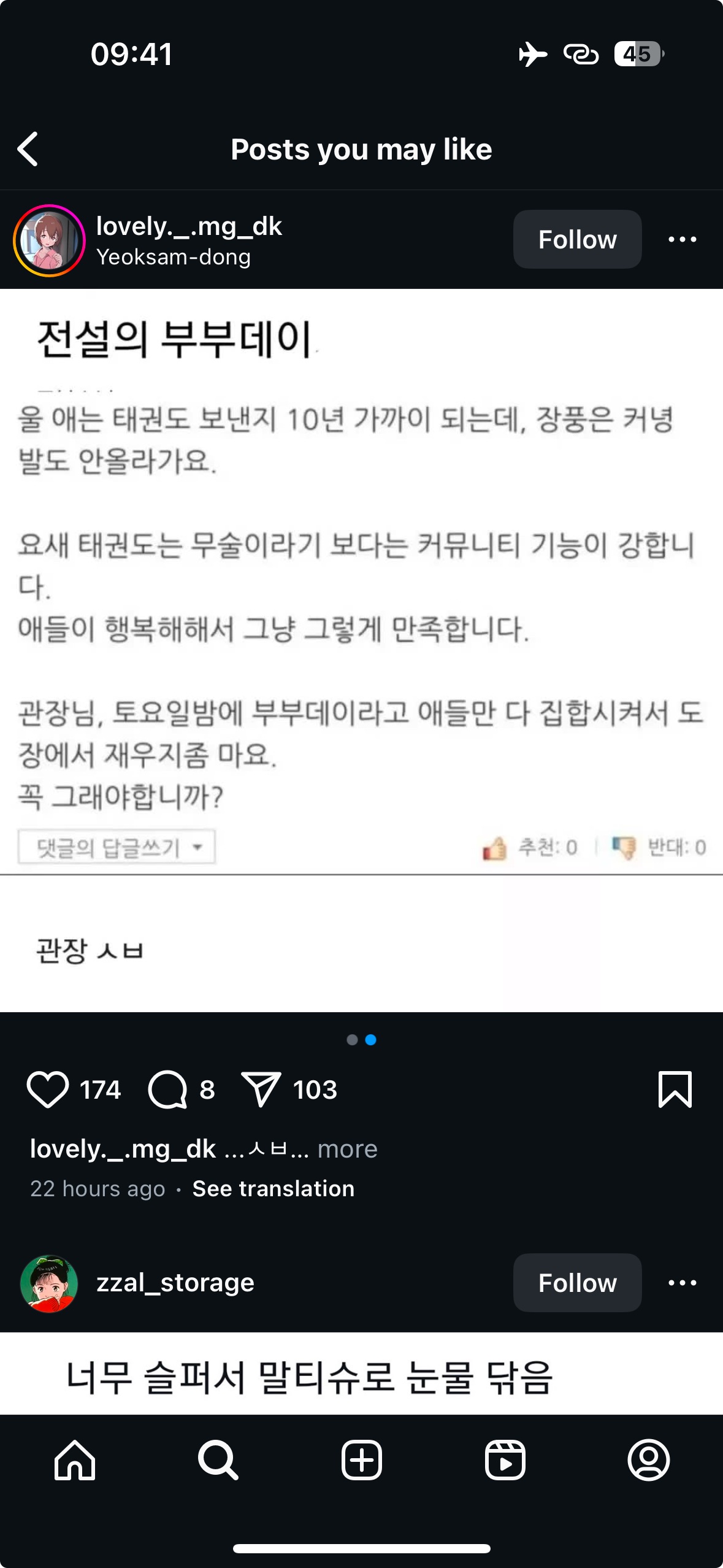Switch to the Search tab
The image size is (723, 1568).
(218, 1460)
